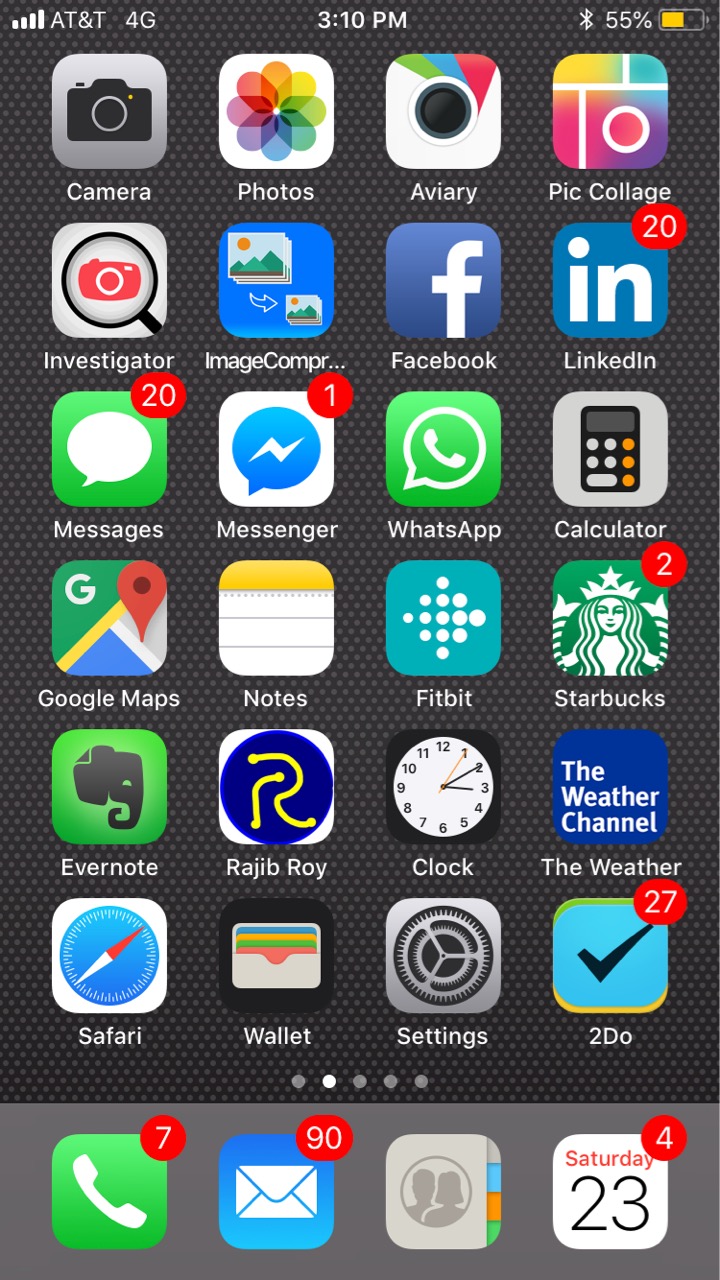
Task: Open Mail in the dock
Action: click(x=276, y=1191)
